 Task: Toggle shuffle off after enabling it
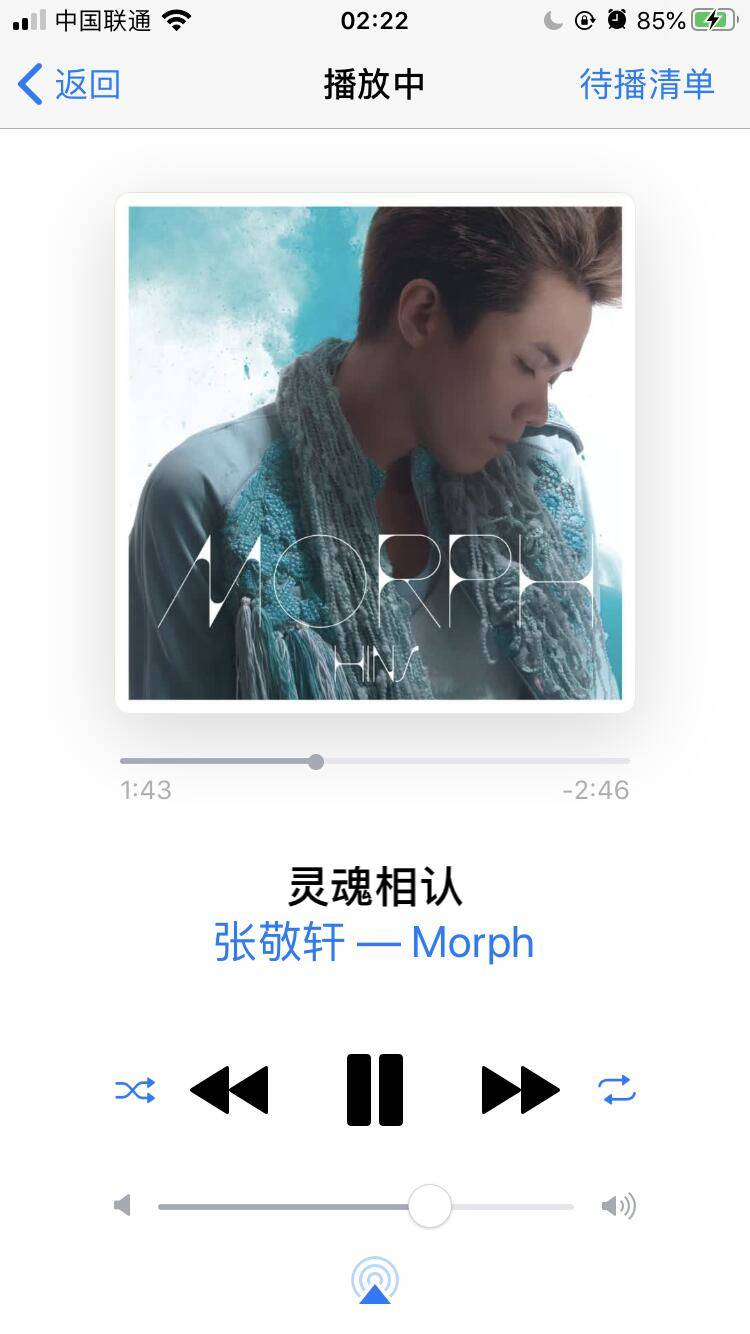point(135,1090)
